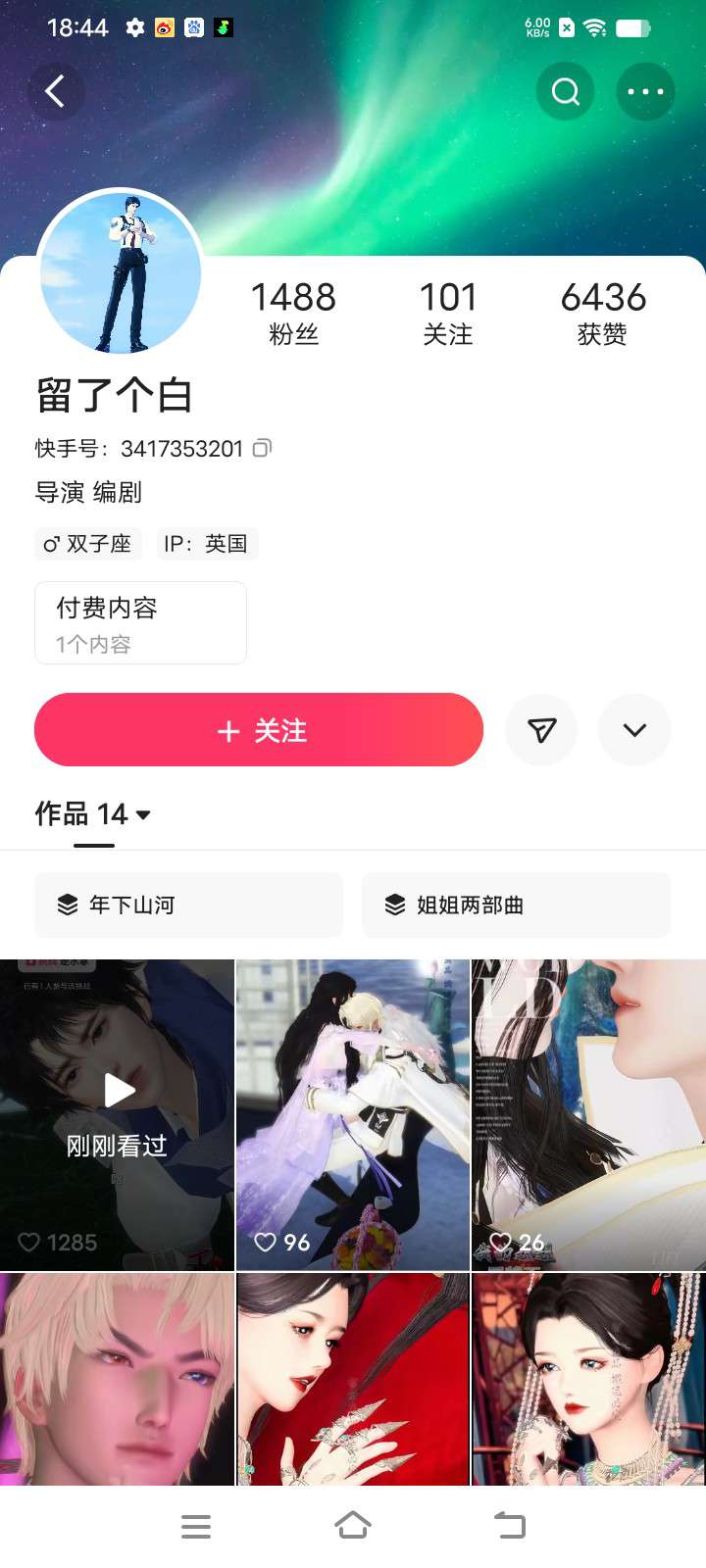Open the video with 96 likes

click(x=353, y=1114)
